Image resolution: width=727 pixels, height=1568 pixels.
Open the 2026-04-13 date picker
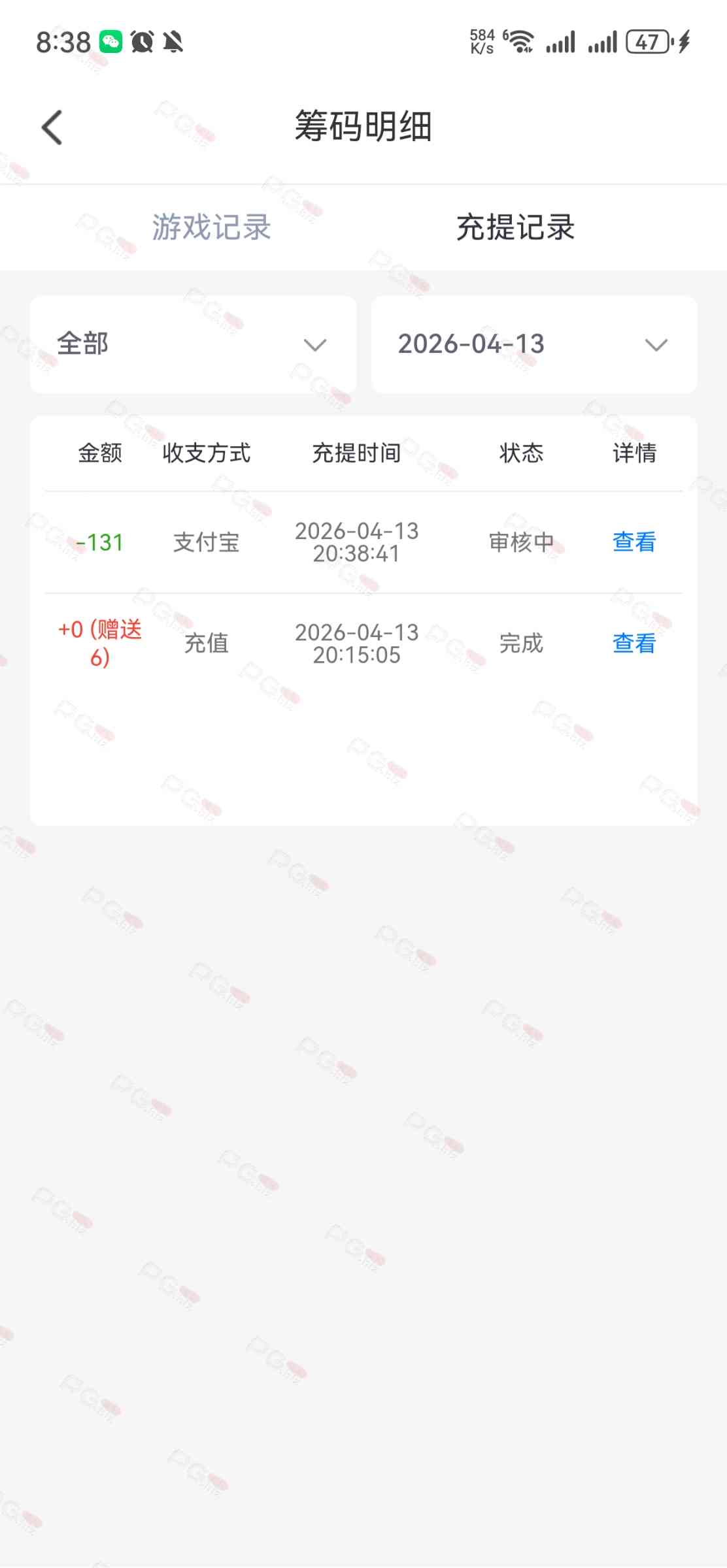(x=533, y=344)
